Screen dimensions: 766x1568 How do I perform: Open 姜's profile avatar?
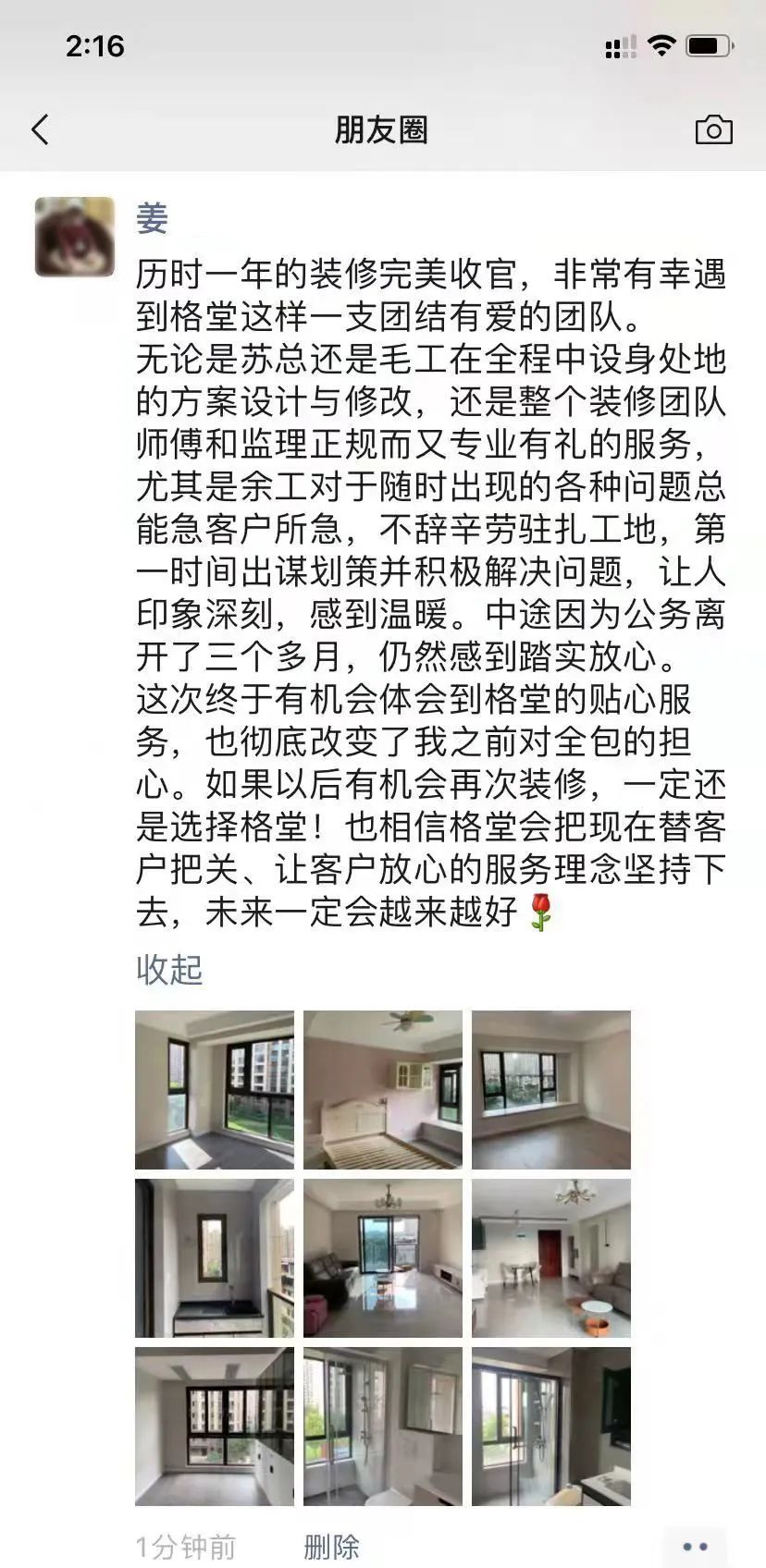pos(75,237)
